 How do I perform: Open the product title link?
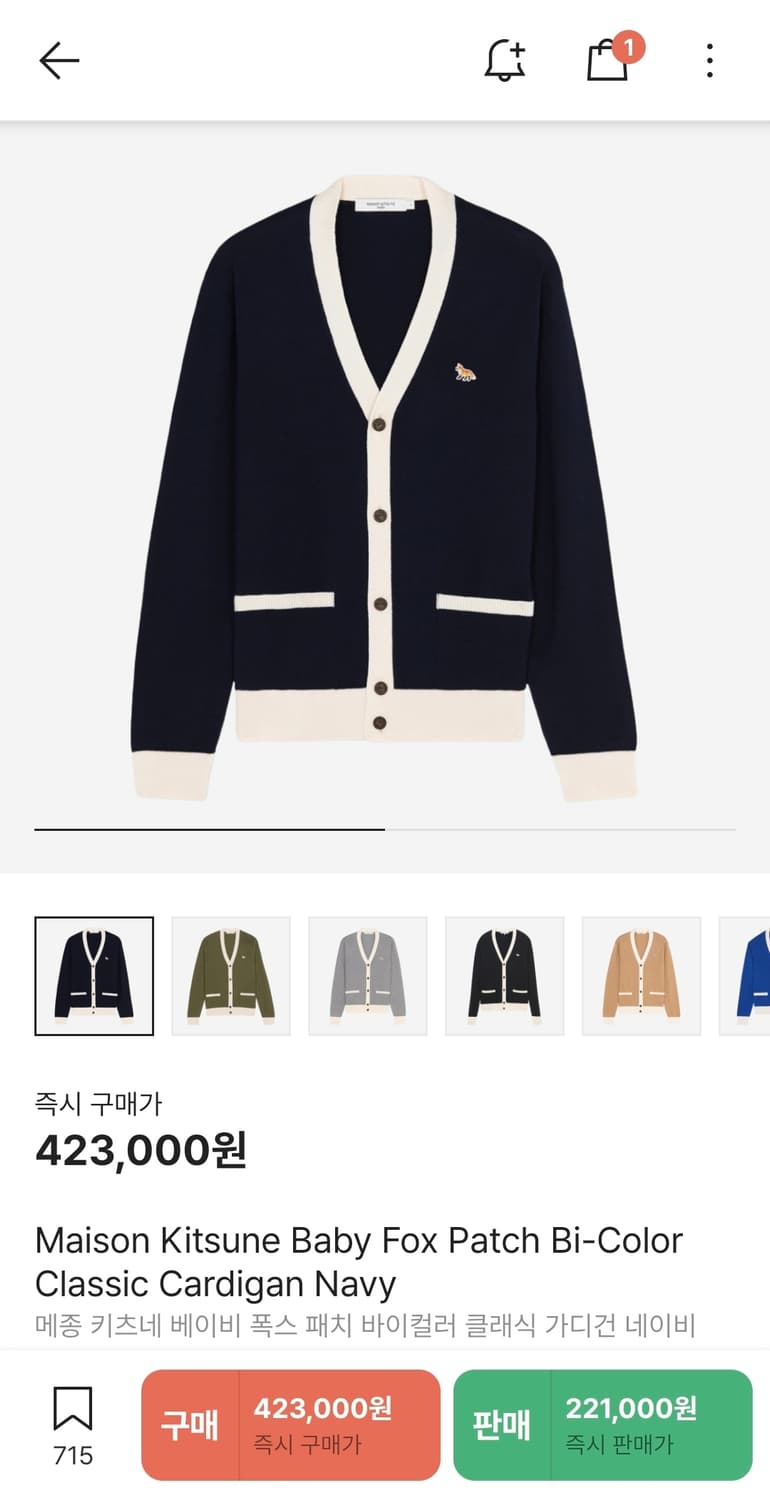(358, 1262)
